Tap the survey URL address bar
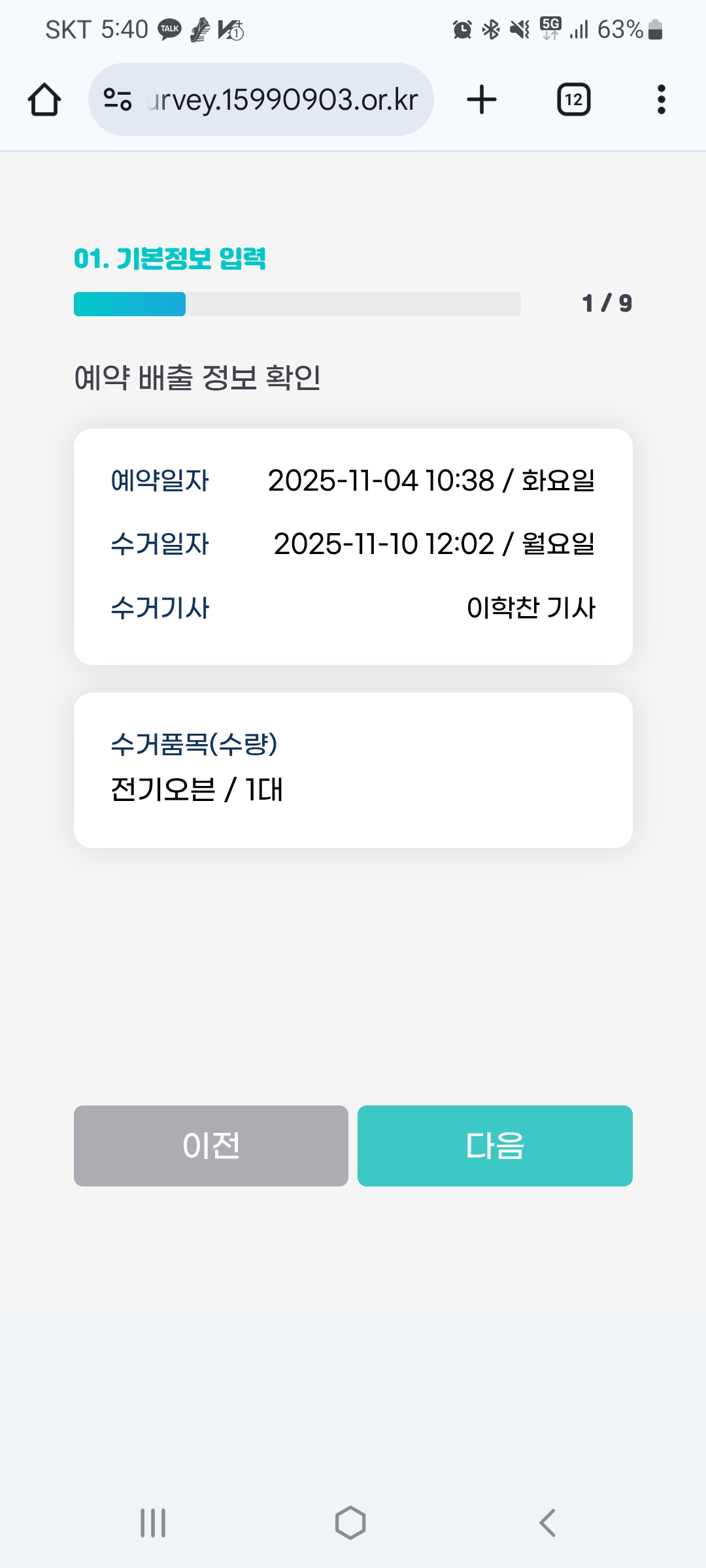The height and width of the screenshot is (1568, 706). tap(282, 100)
